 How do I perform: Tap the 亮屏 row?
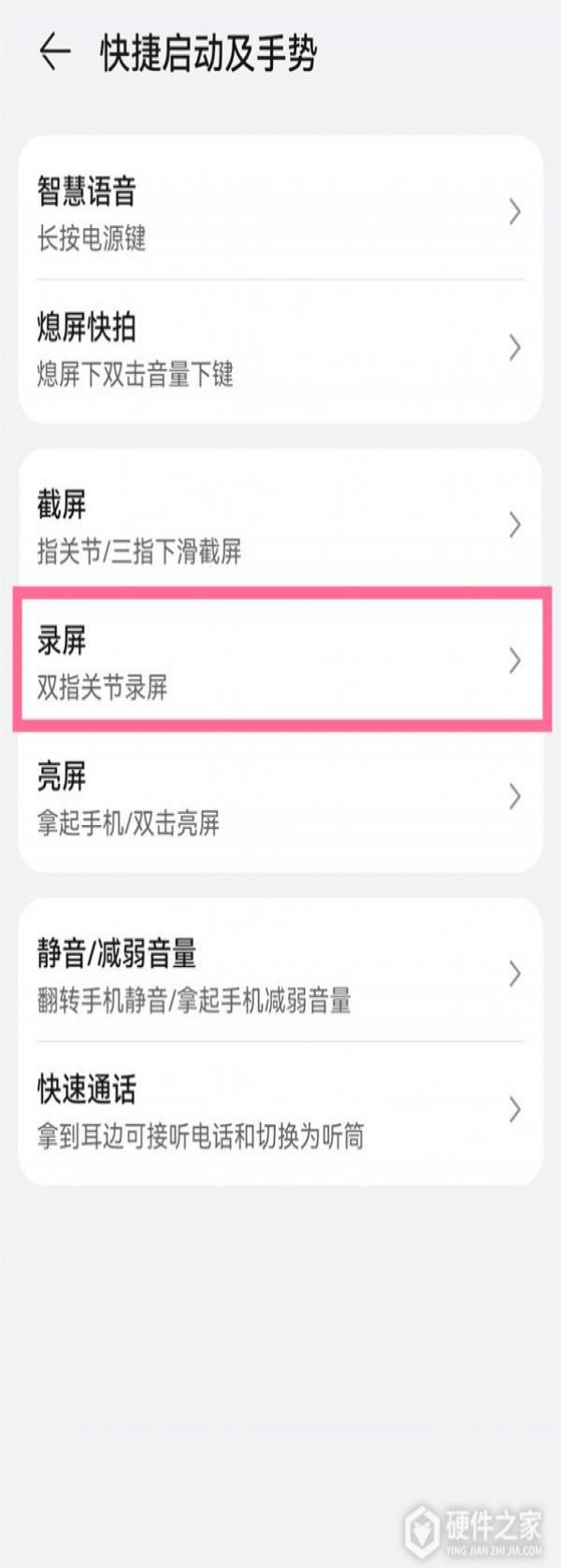(280, 797)
